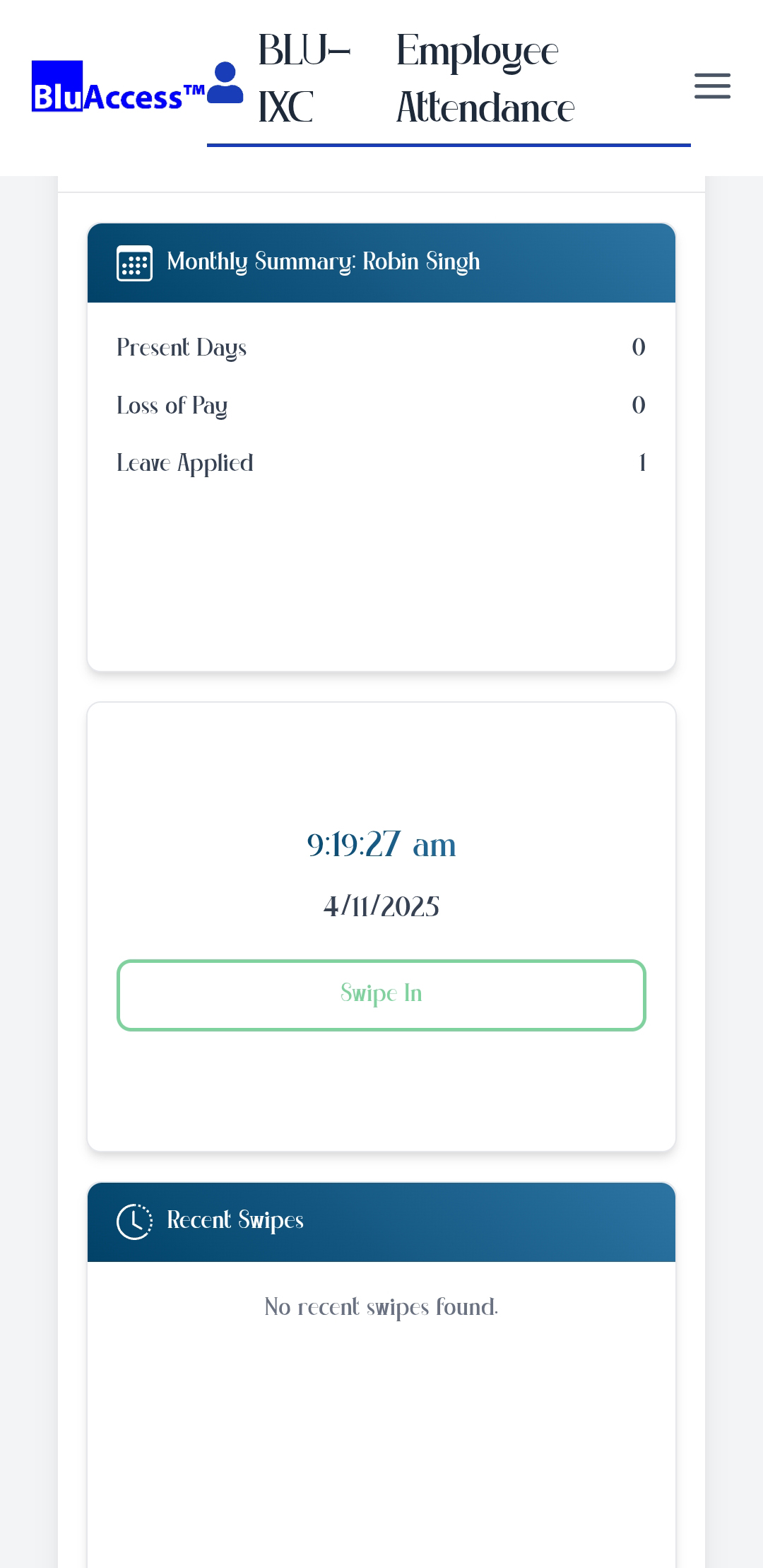Tap the Swipe In button

[381, 994]
